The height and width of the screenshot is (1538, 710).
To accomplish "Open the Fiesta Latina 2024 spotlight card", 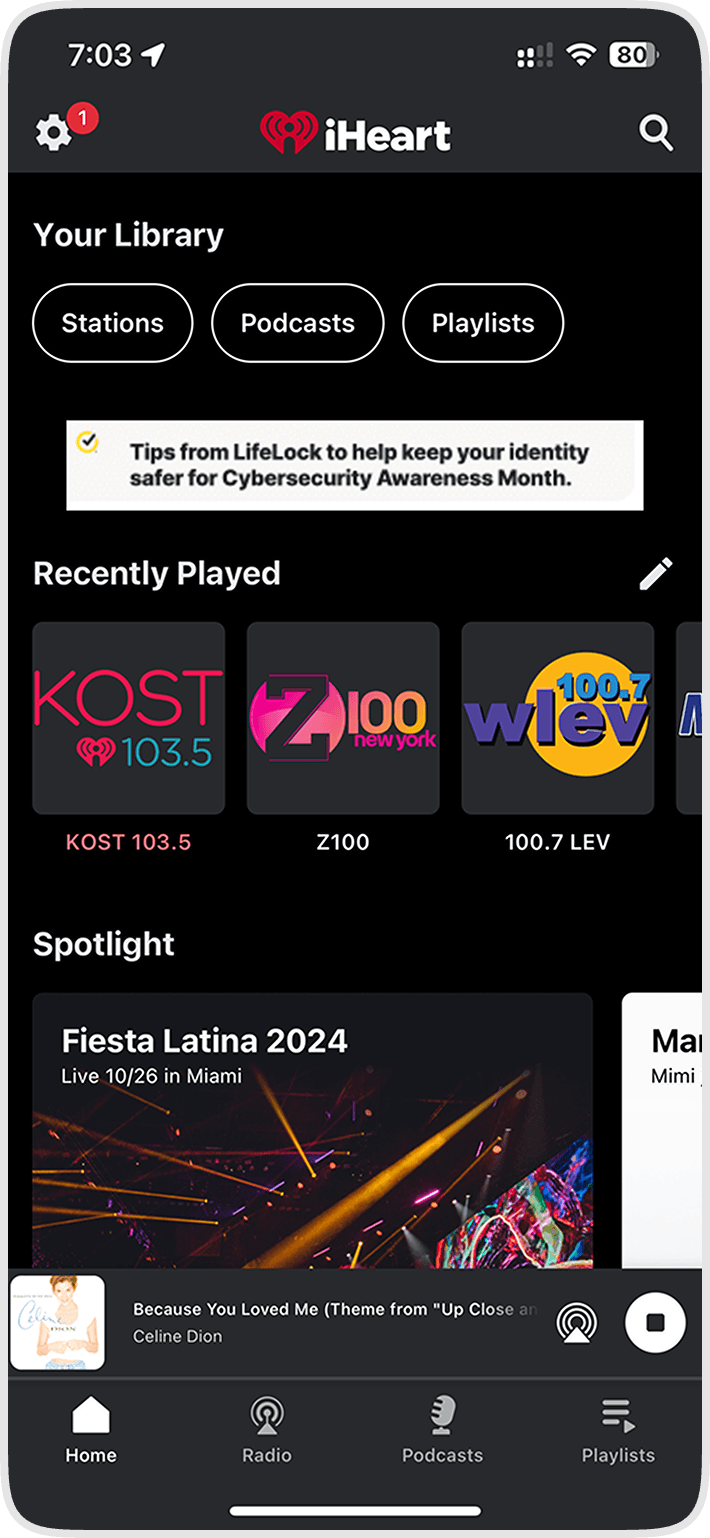I will (x=312, y=1130).
